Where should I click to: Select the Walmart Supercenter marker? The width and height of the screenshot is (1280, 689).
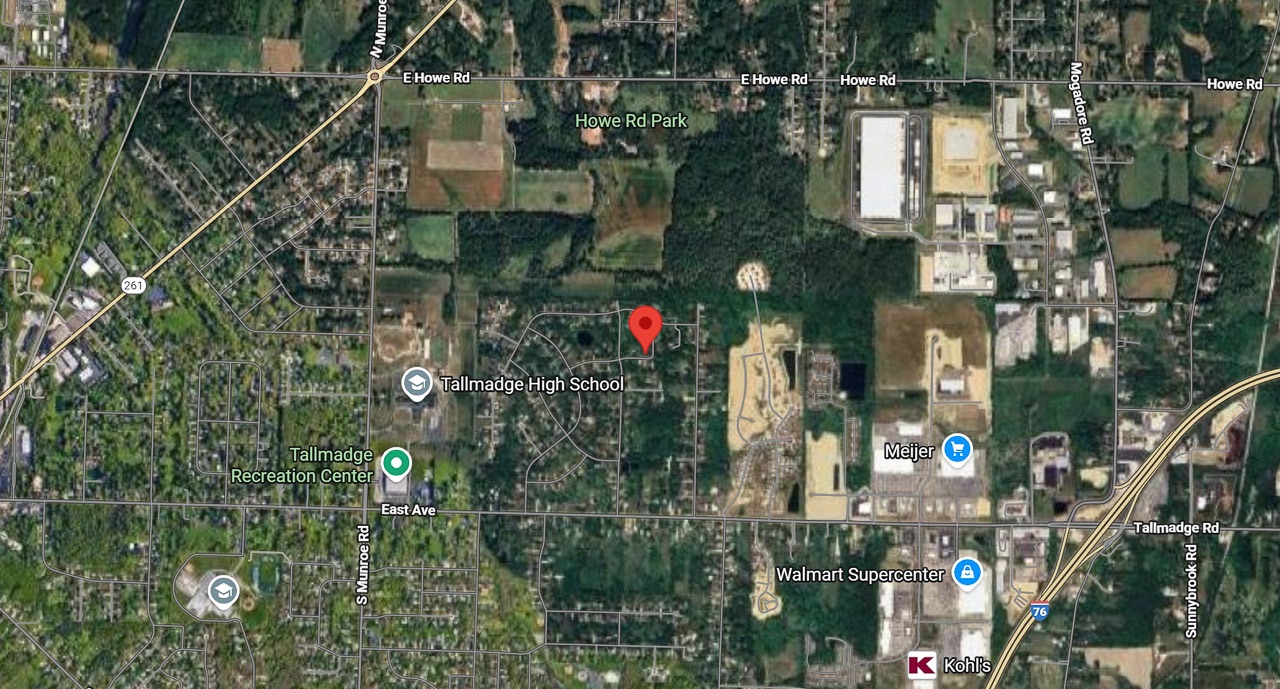966,573
